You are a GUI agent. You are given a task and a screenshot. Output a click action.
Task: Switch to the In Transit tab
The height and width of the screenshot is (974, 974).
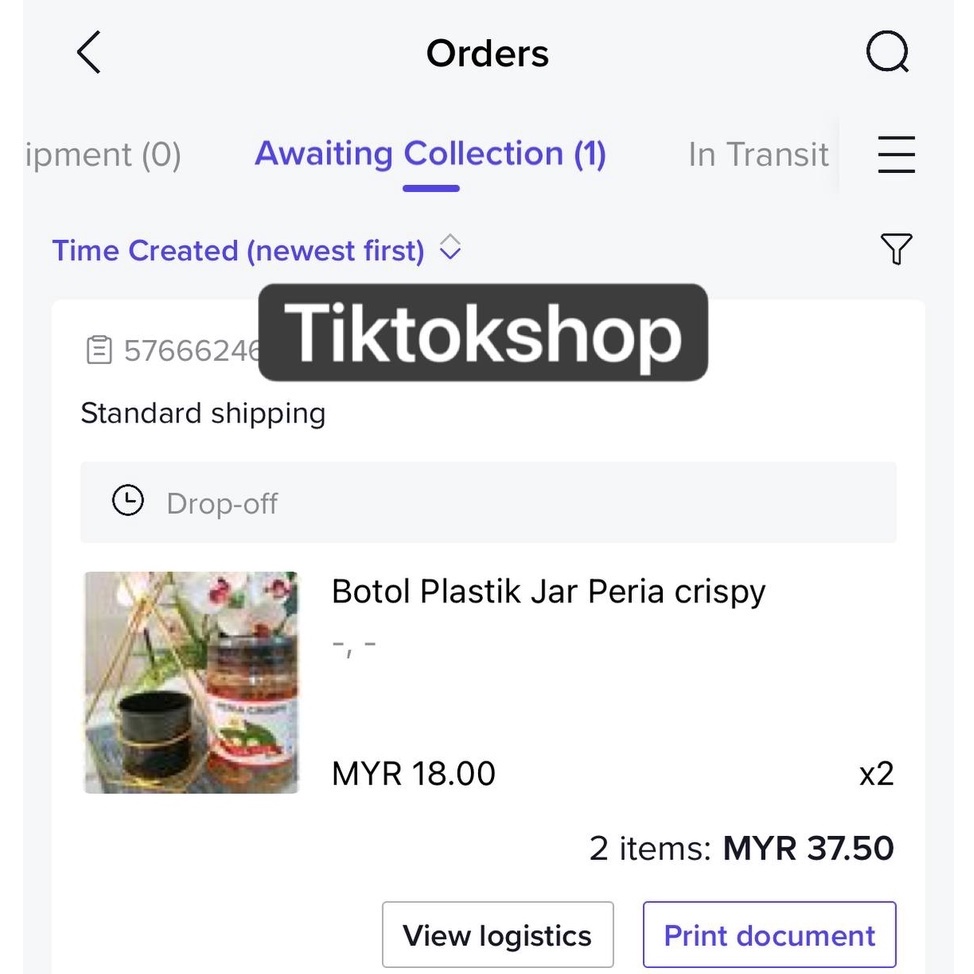point(757,155)
